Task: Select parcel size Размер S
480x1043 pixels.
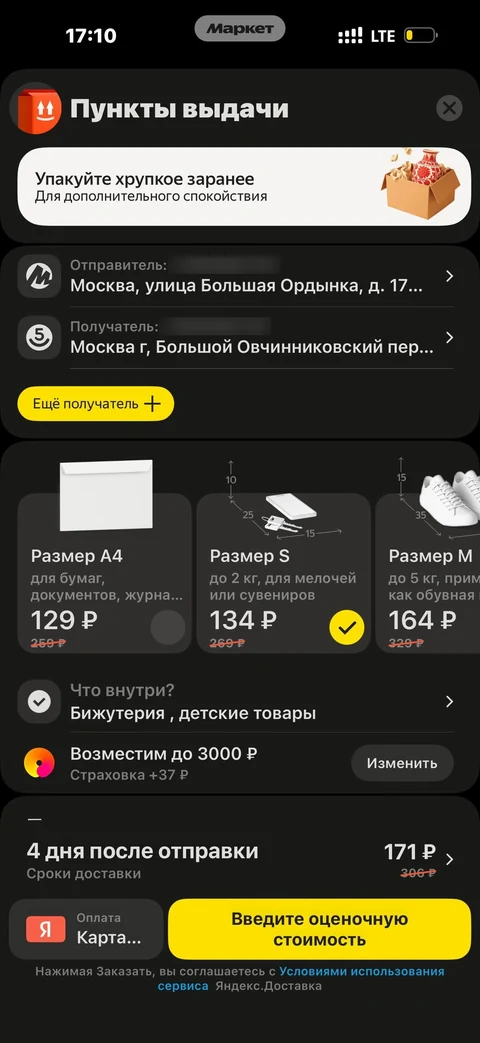Action: click(x=284, y=573)
